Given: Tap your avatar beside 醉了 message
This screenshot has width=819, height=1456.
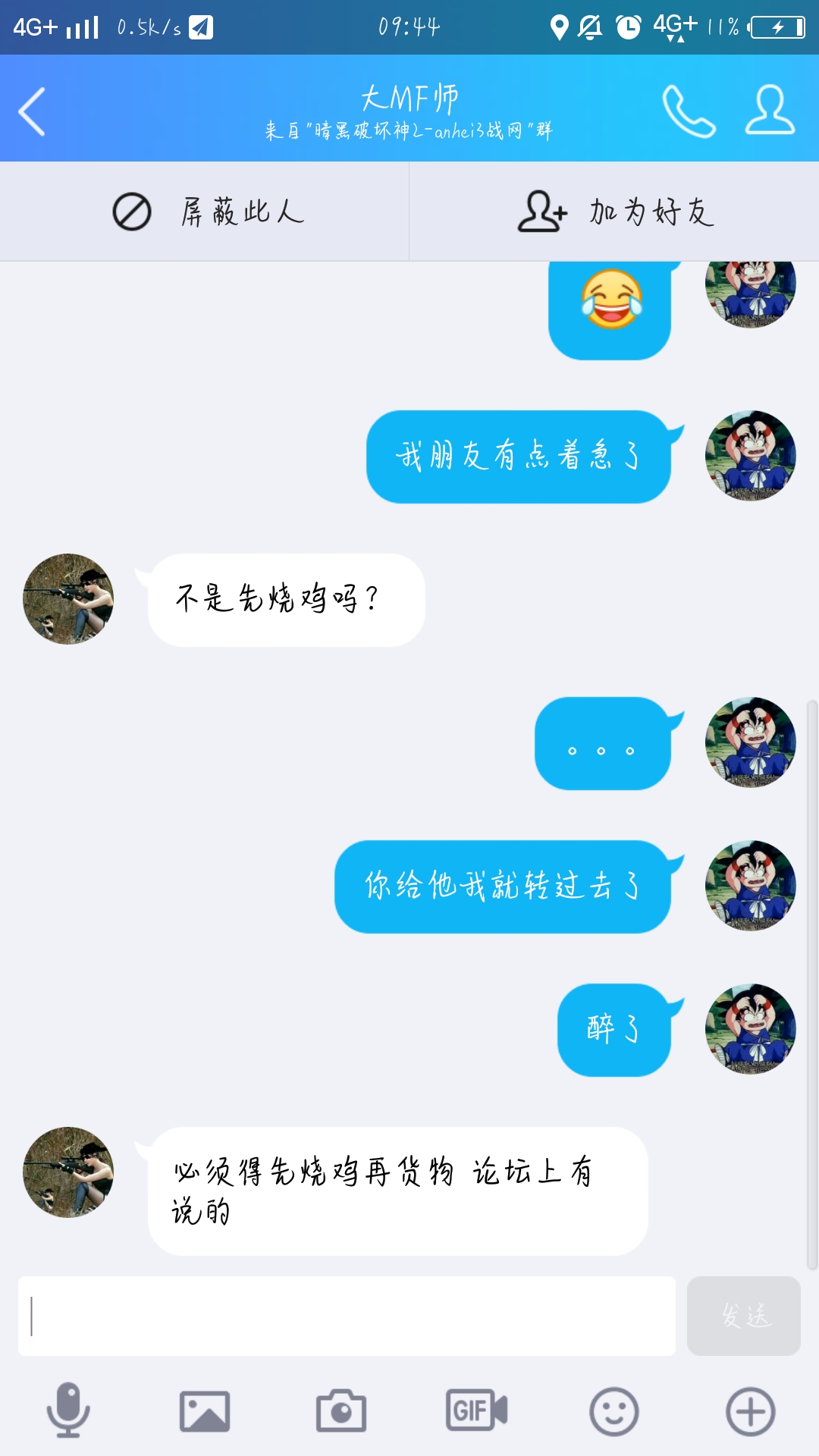Looking at the screenshot, I should 750,1029.
